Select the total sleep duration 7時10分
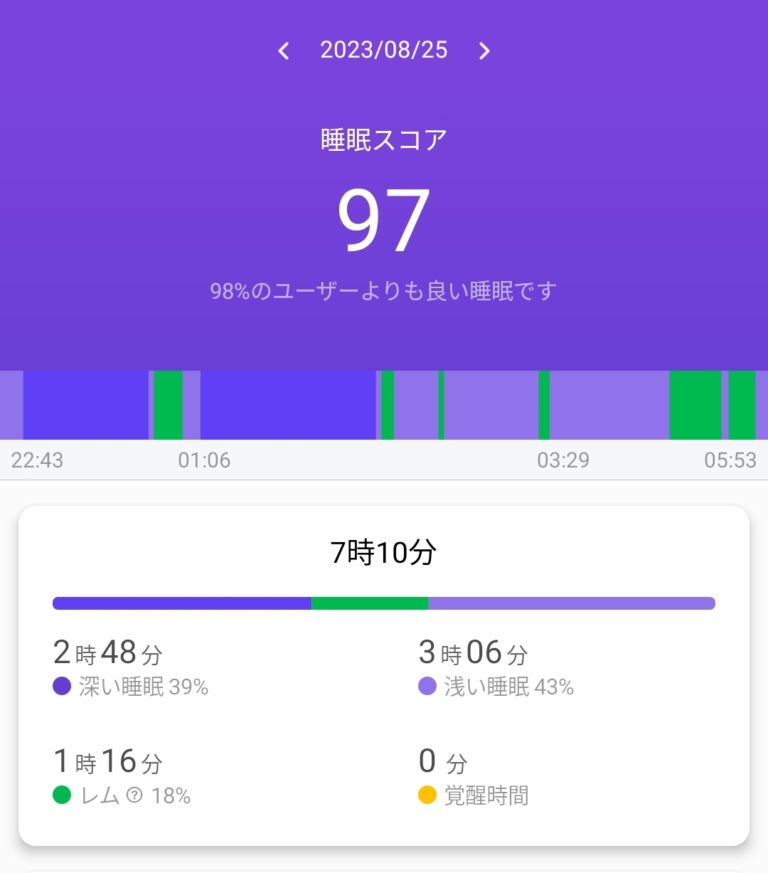 [383, 551]
